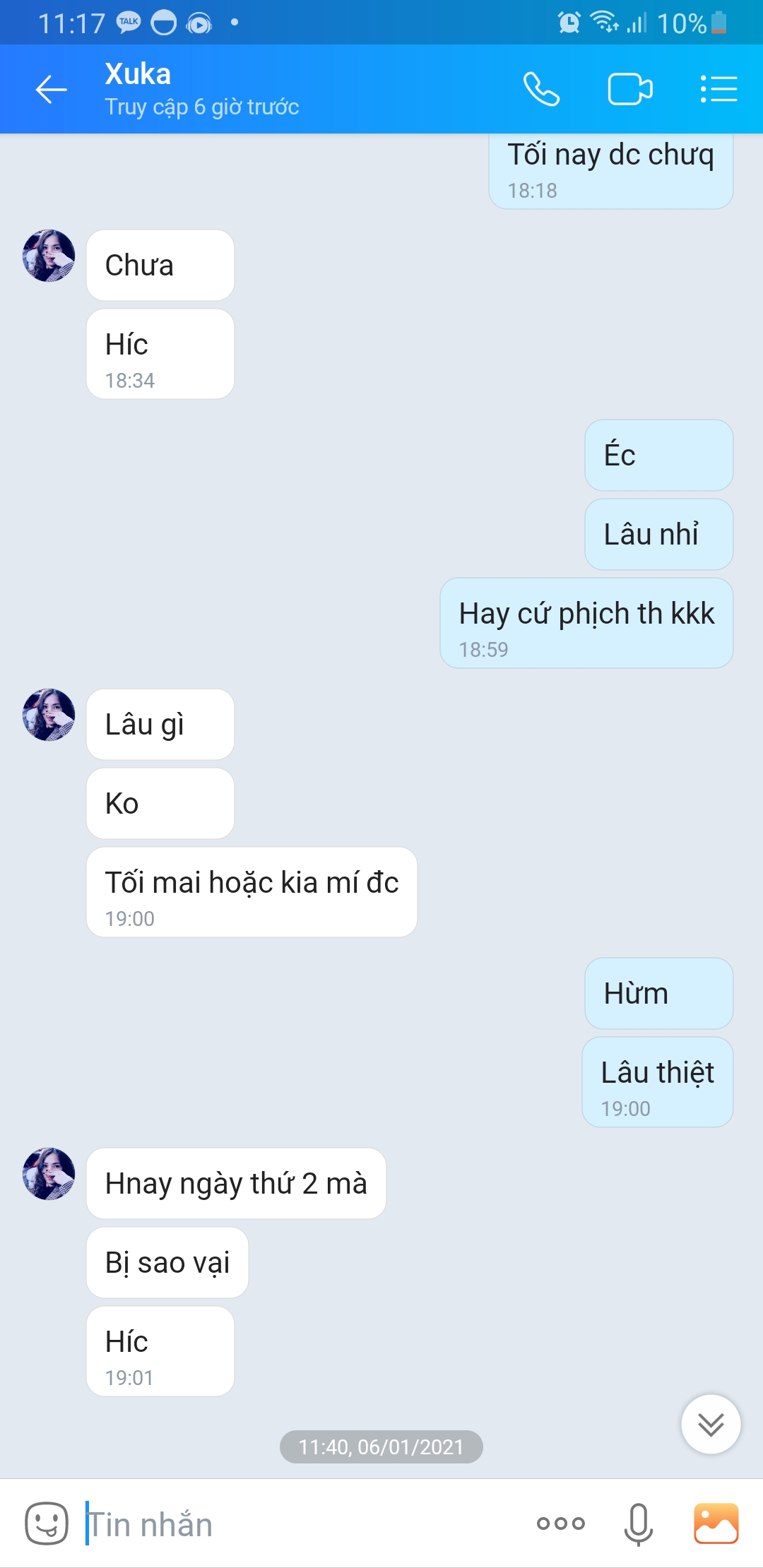Open Xuka's avatar next to Chưa
763x1568 pixels.
pos(49,256)
